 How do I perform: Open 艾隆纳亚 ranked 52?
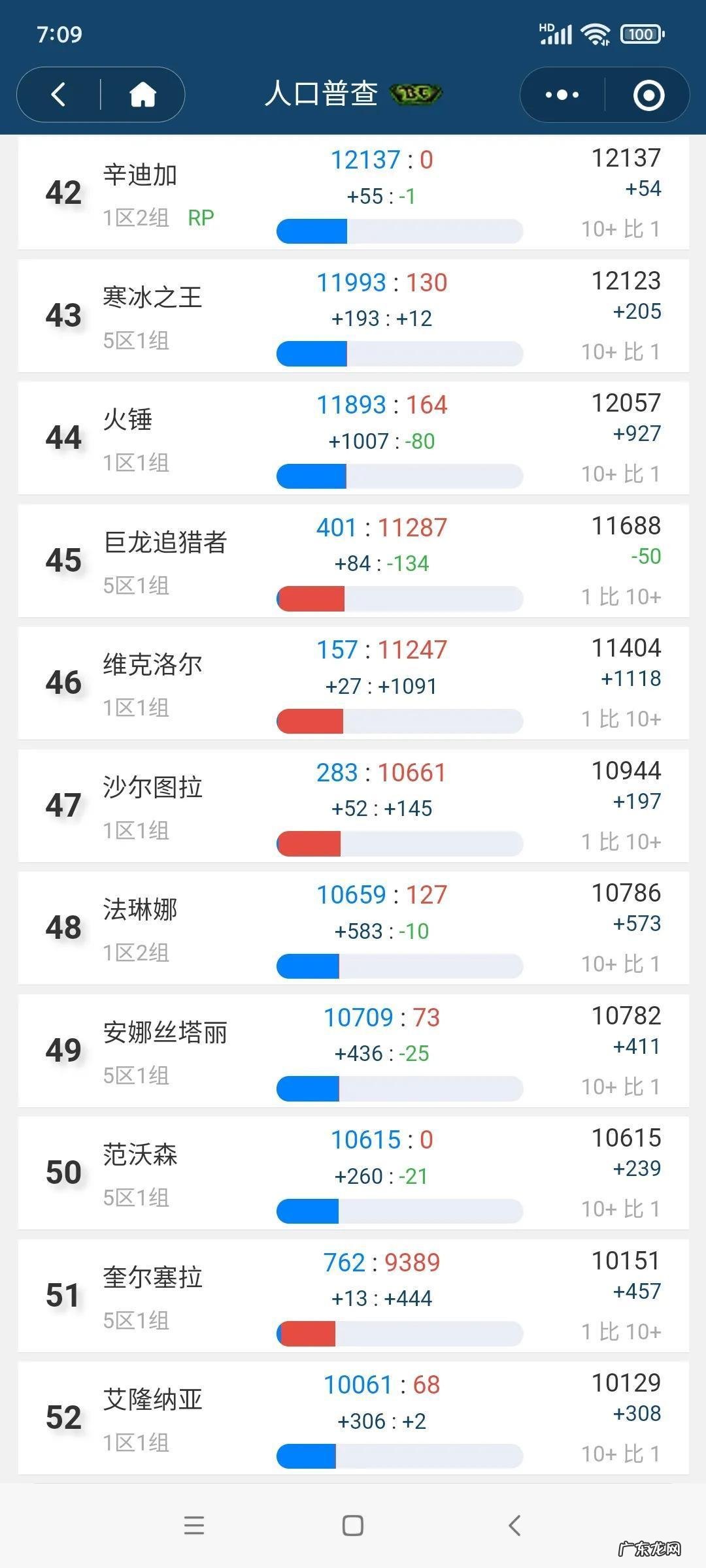[x=353, y=1418]
